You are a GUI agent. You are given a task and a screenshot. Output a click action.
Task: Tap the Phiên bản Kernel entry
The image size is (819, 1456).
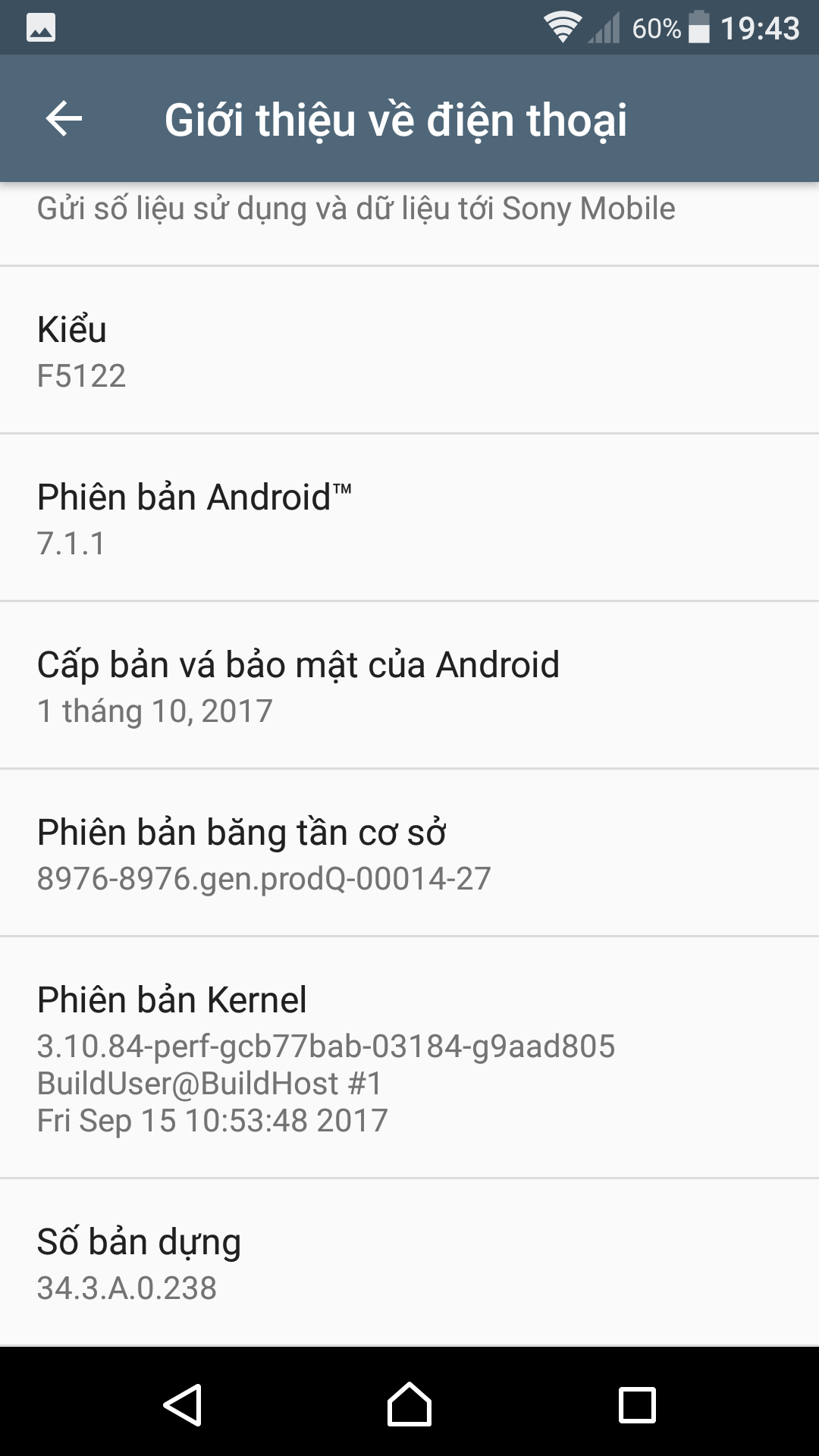(x=409, y=1058)
